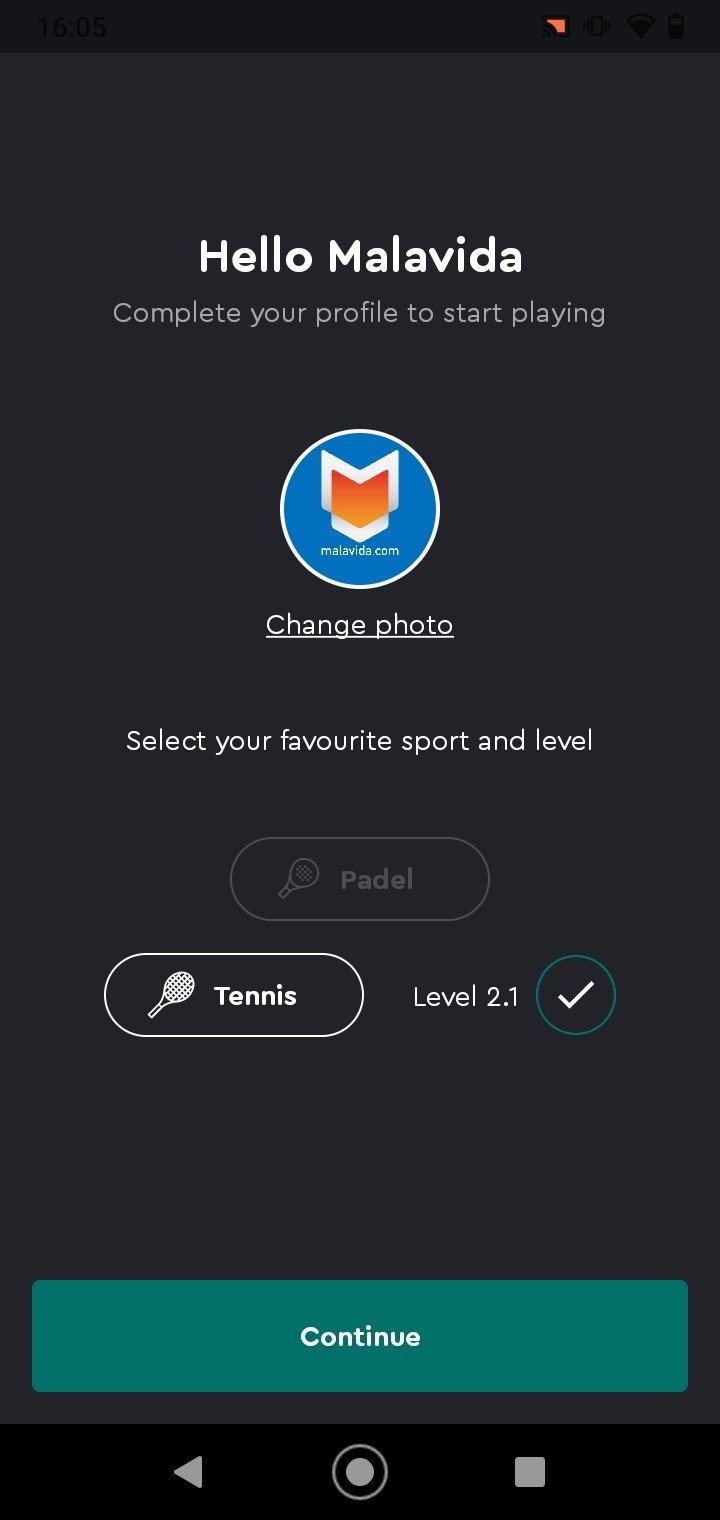Select Padel as favourite sport

pos(359,879)
